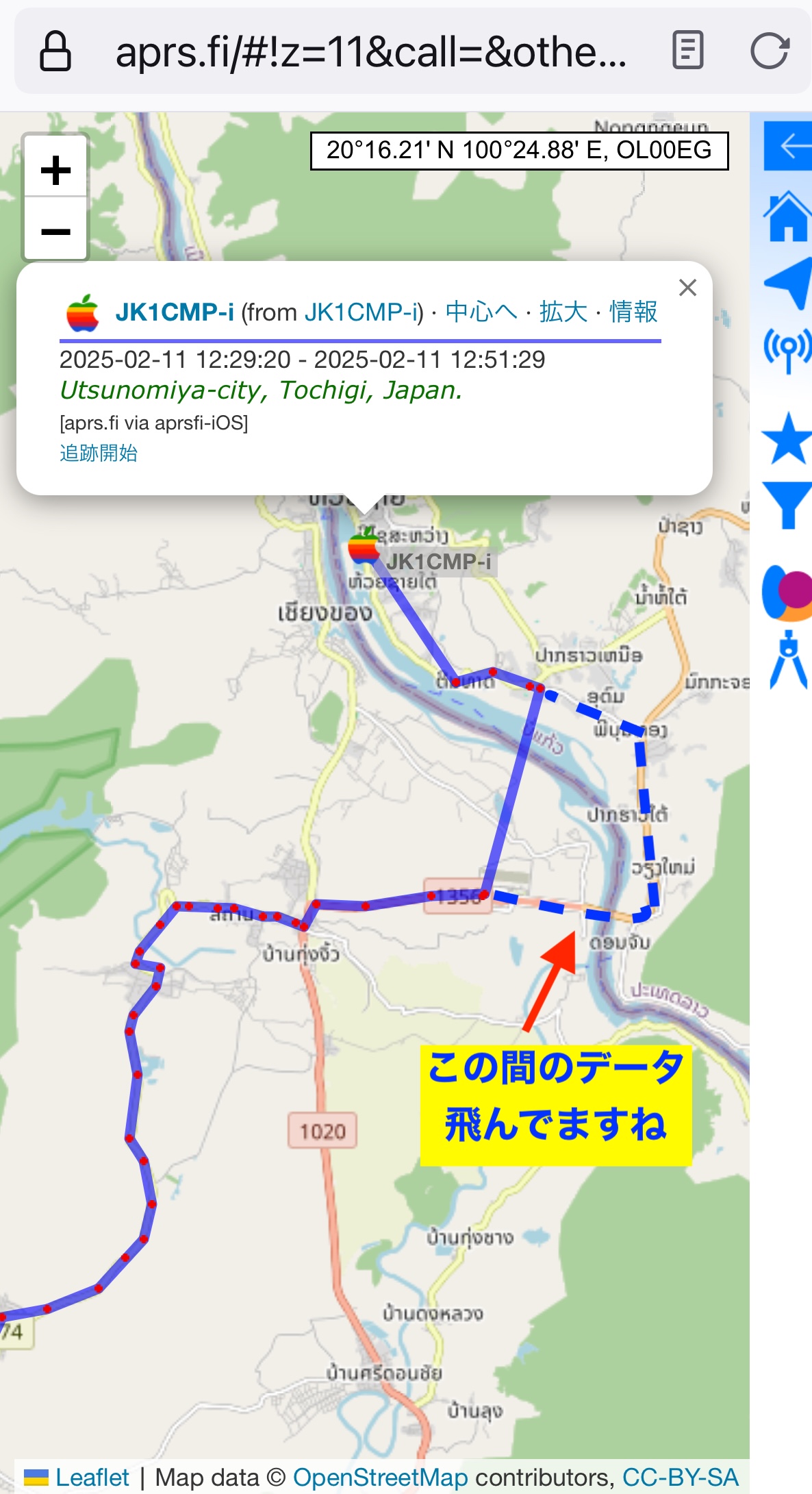Screen dimensions: 812x1494
Task: Open the Leaflet attribution link
Action: 92,1478
